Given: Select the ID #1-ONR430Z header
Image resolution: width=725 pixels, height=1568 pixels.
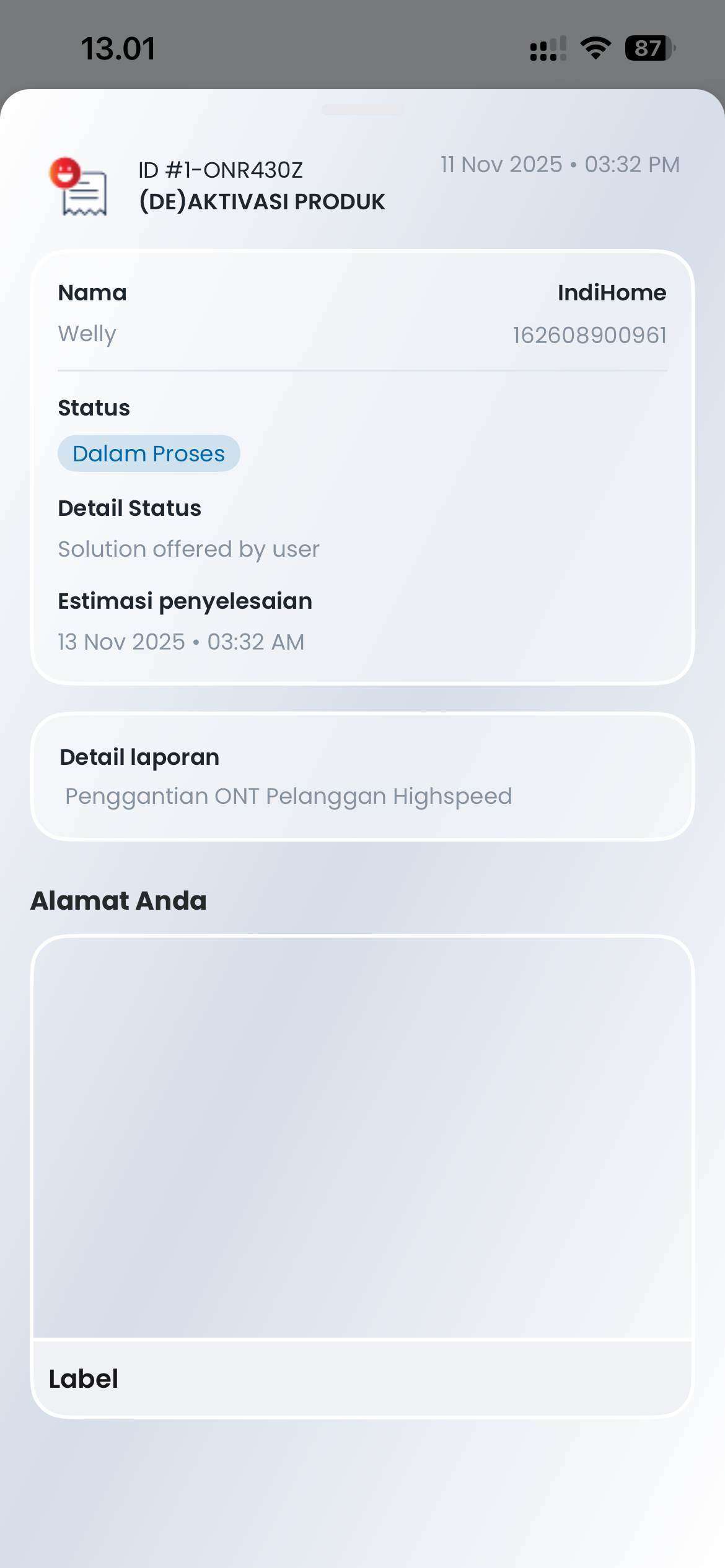Looking at the screenshot, I should click(x=220, y=169).
